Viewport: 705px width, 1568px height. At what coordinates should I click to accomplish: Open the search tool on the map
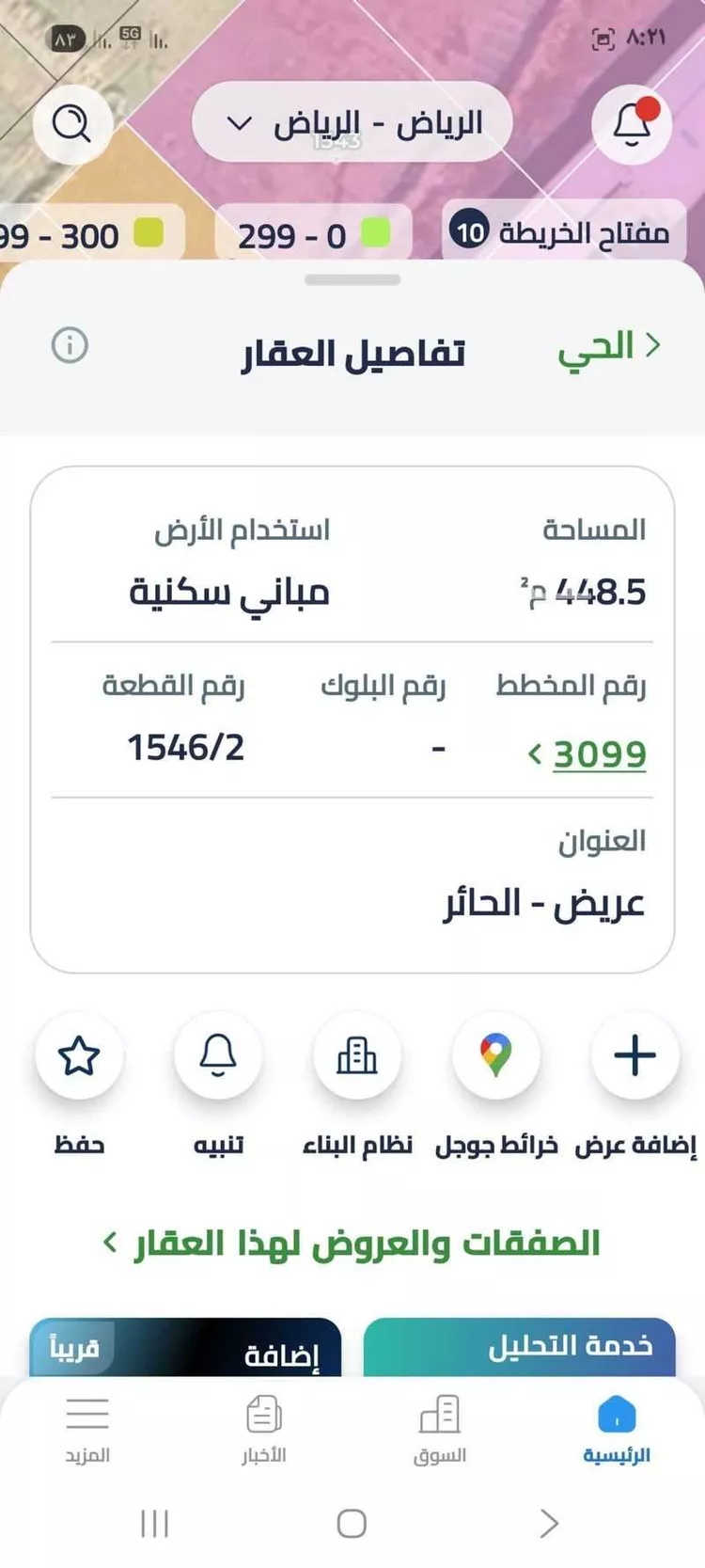coord(72,125)
